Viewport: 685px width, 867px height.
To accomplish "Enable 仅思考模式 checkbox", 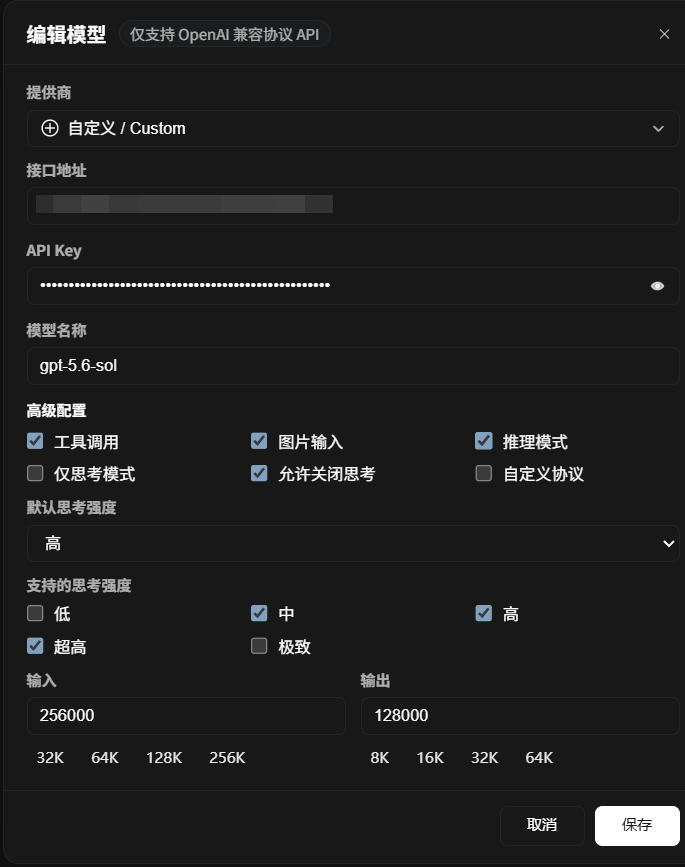I will (x=35, y=473).
